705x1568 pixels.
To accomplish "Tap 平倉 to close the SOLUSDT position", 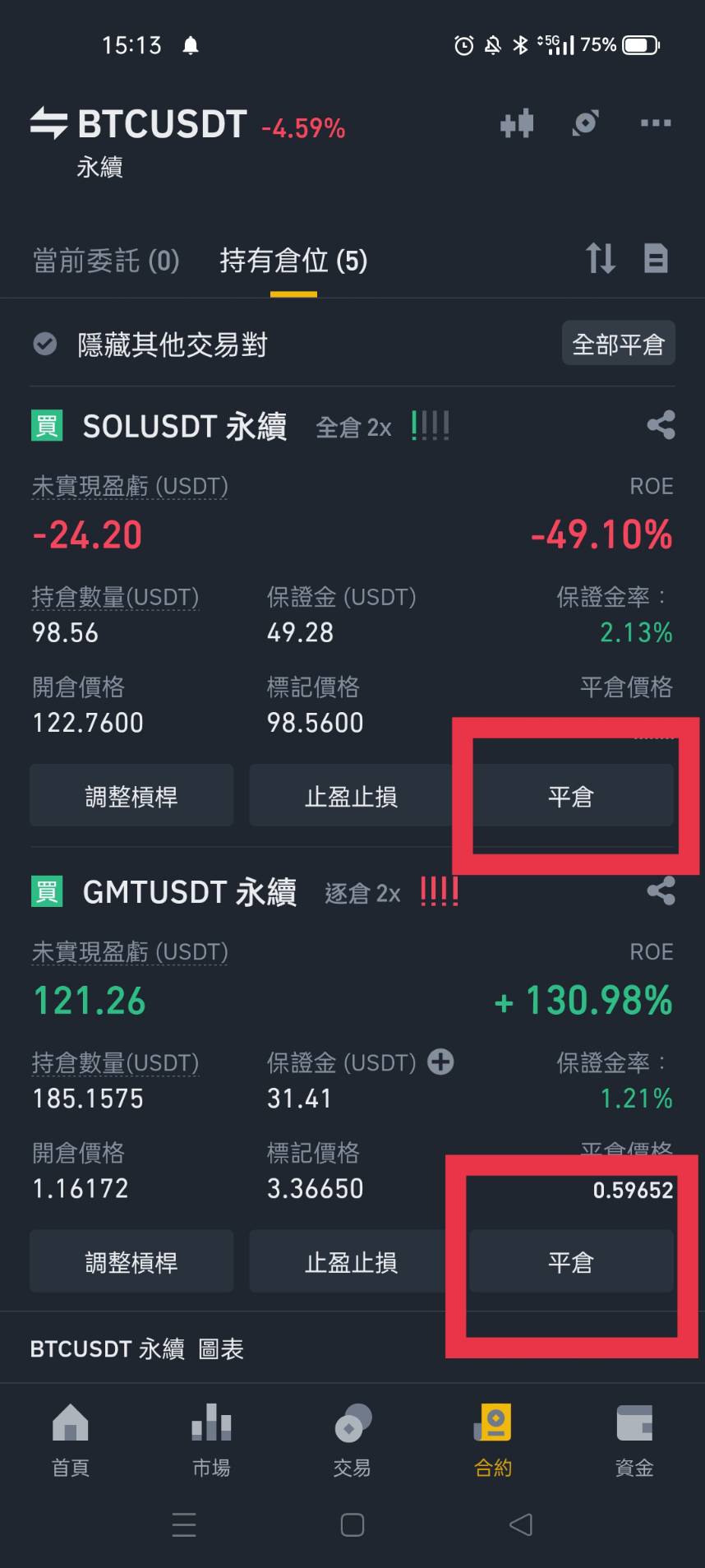I will coord(570,796).
